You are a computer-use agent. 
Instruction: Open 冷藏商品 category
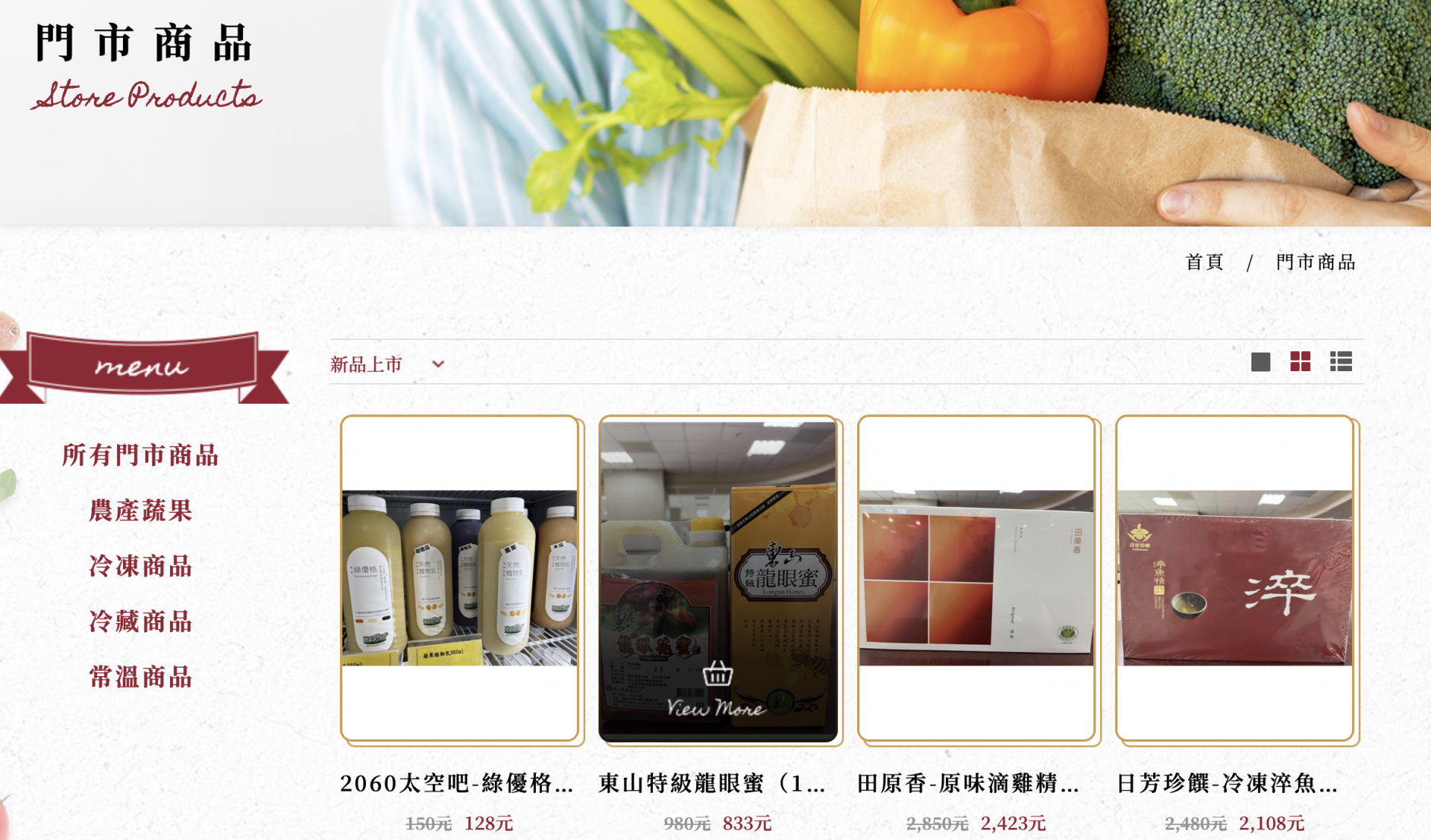140,622
